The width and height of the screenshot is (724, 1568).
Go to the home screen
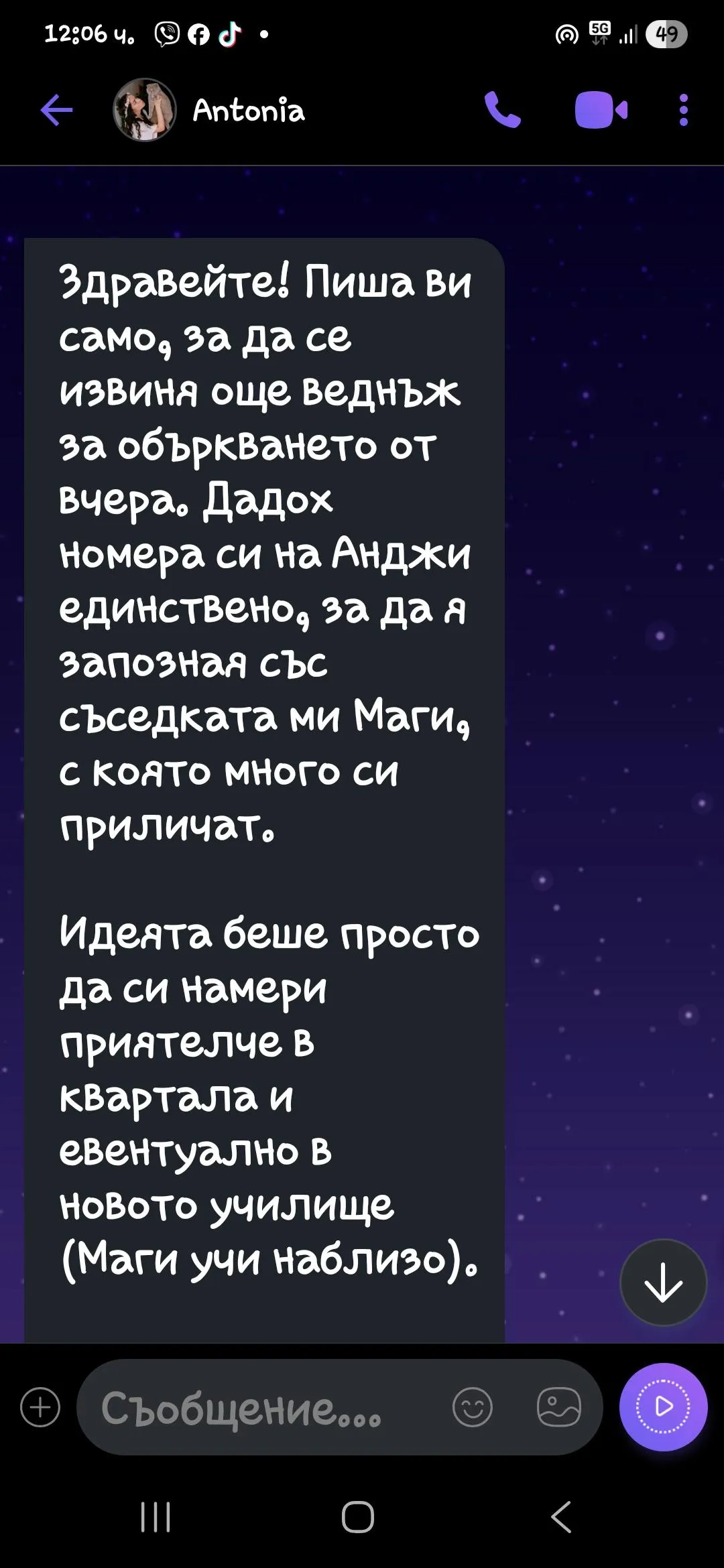pyautogui.click(x=358, y=1517)
